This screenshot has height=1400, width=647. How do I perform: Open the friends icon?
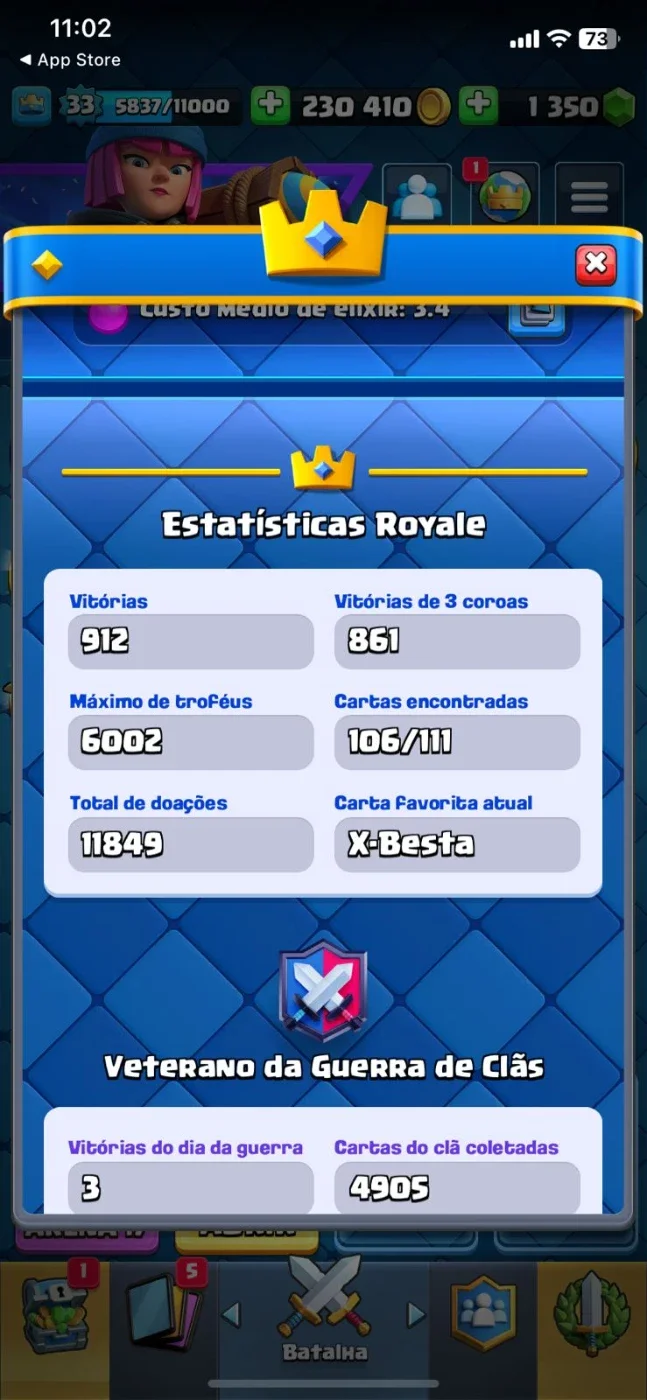coord(418,195)
